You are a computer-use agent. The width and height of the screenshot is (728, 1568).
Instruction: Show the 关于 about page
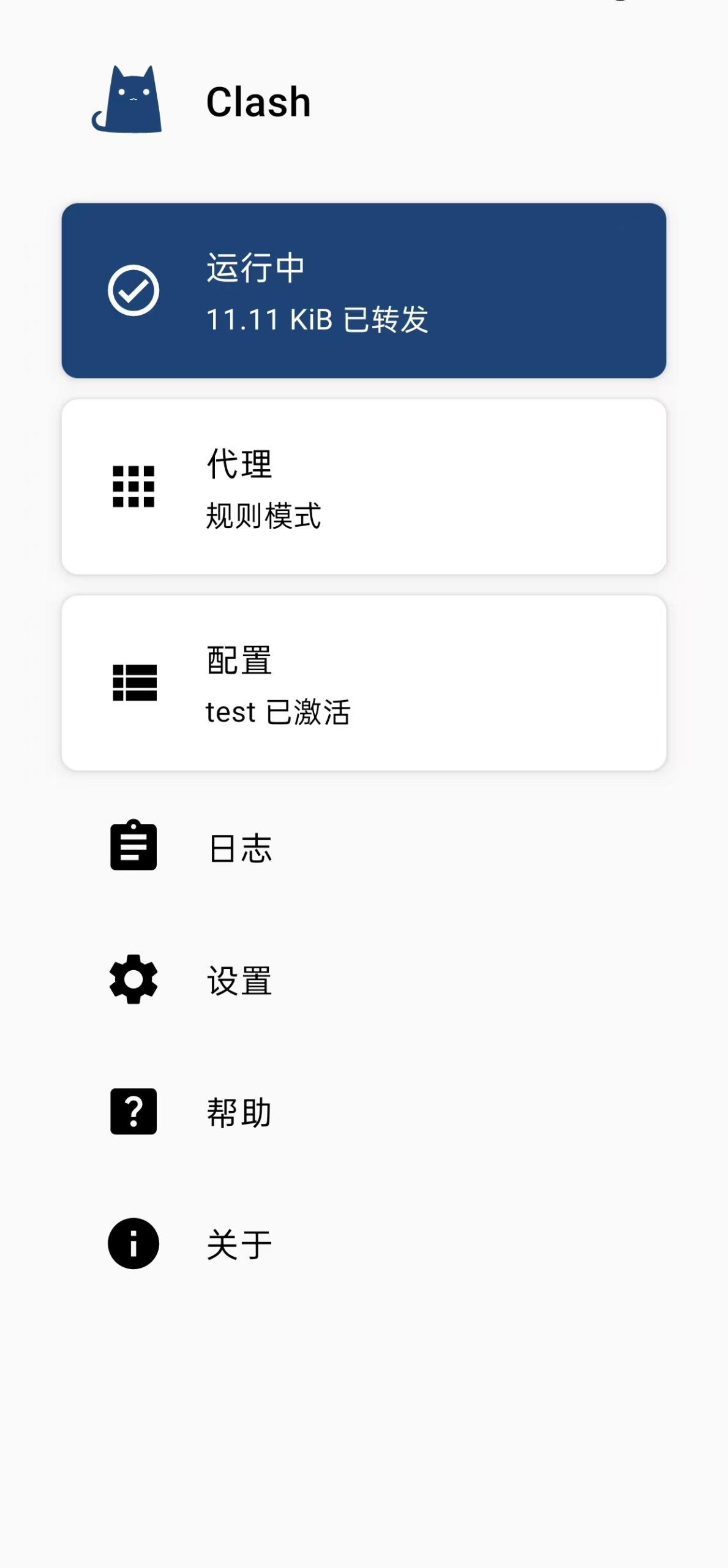tap(240, 1244)
